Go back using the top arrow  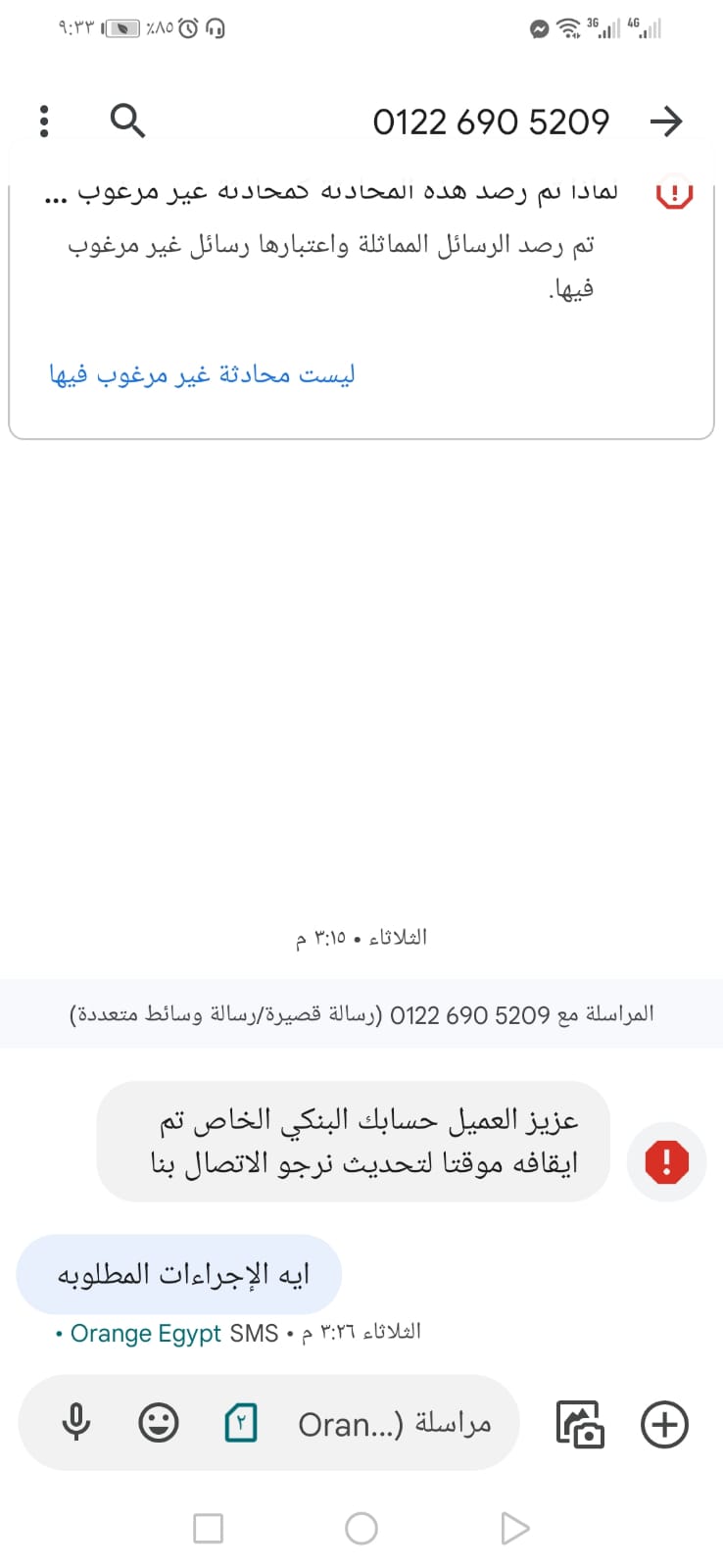[666, 122]
